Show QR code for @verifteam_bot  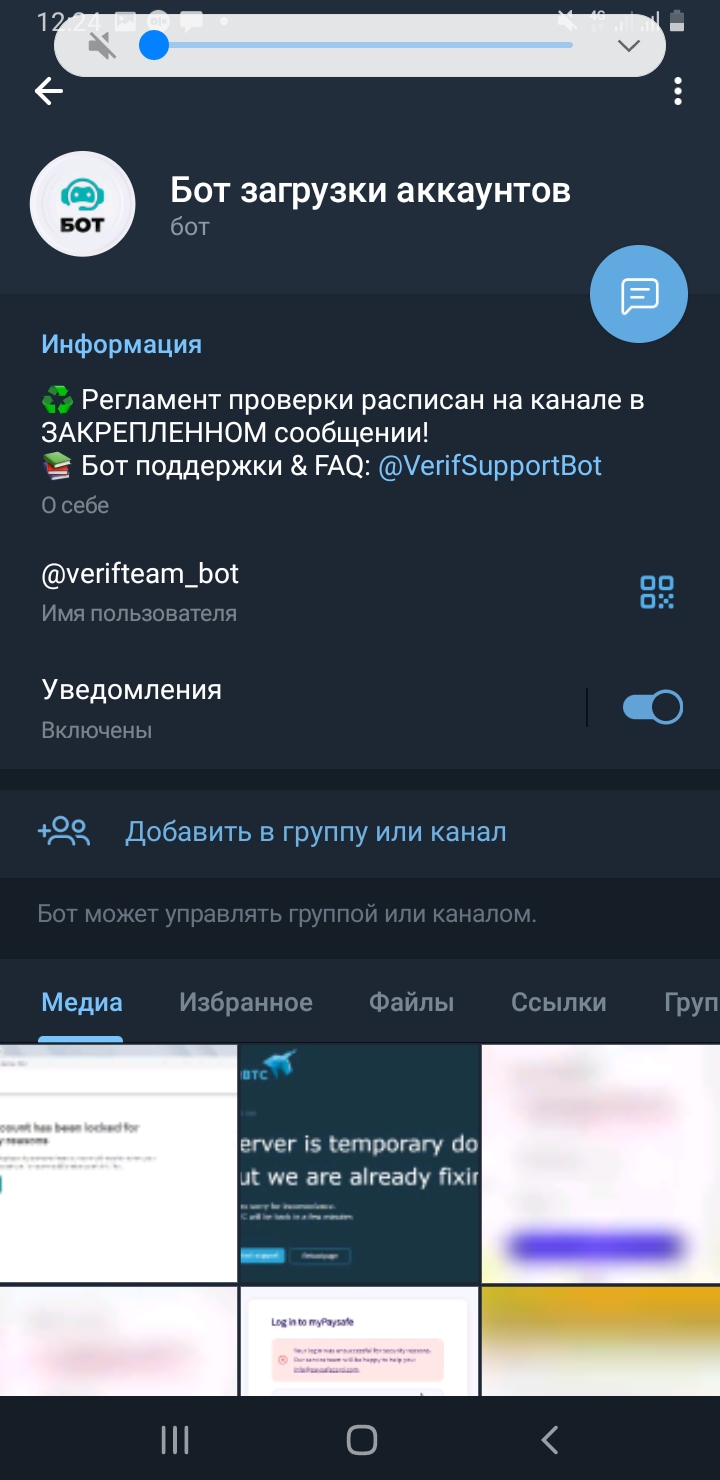657,592
